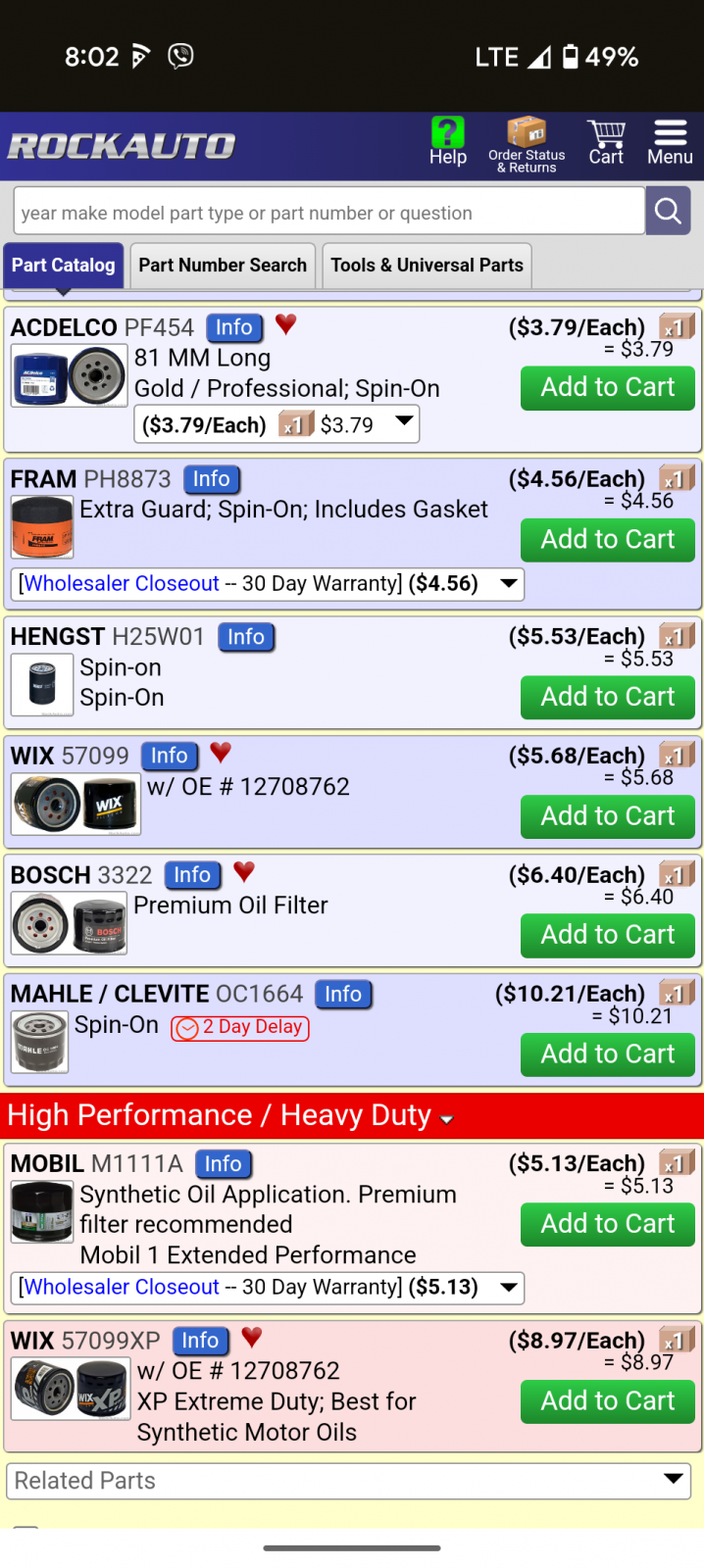View WIX 57099 product images
Viewport: 704px width, 1568px height.
75,805
